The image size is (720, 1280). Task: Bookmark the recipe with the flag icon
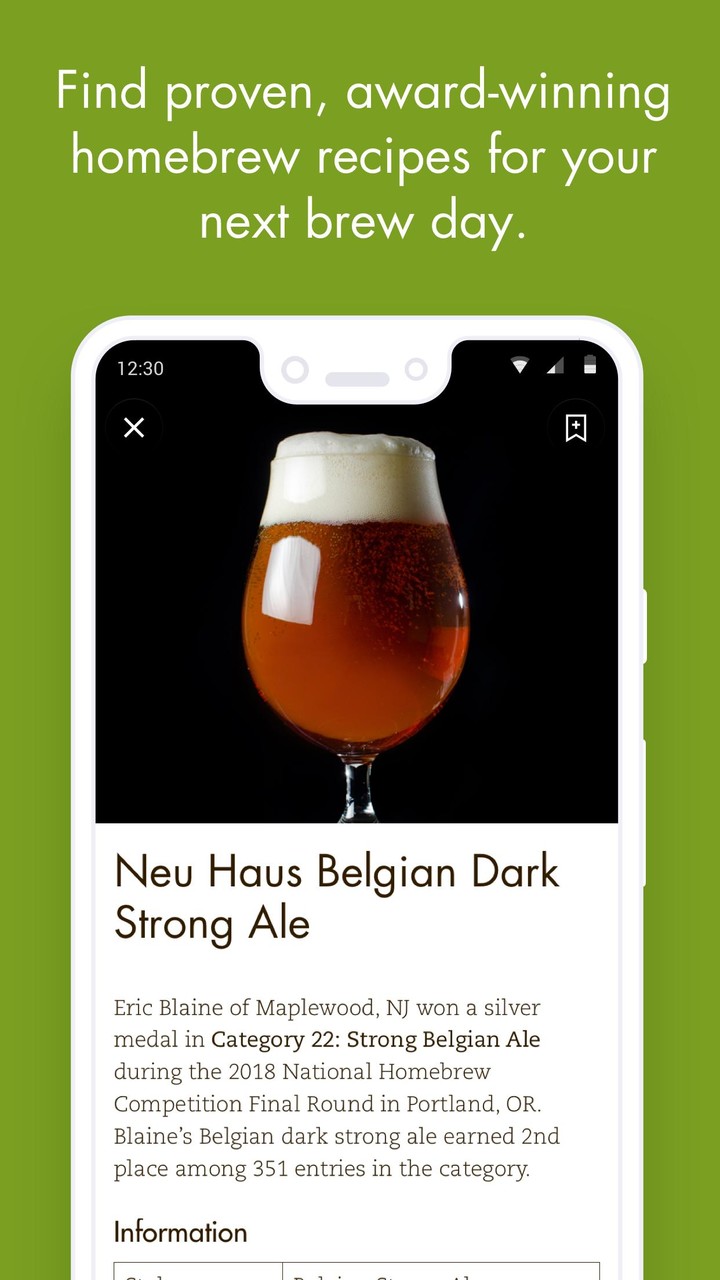576,427
